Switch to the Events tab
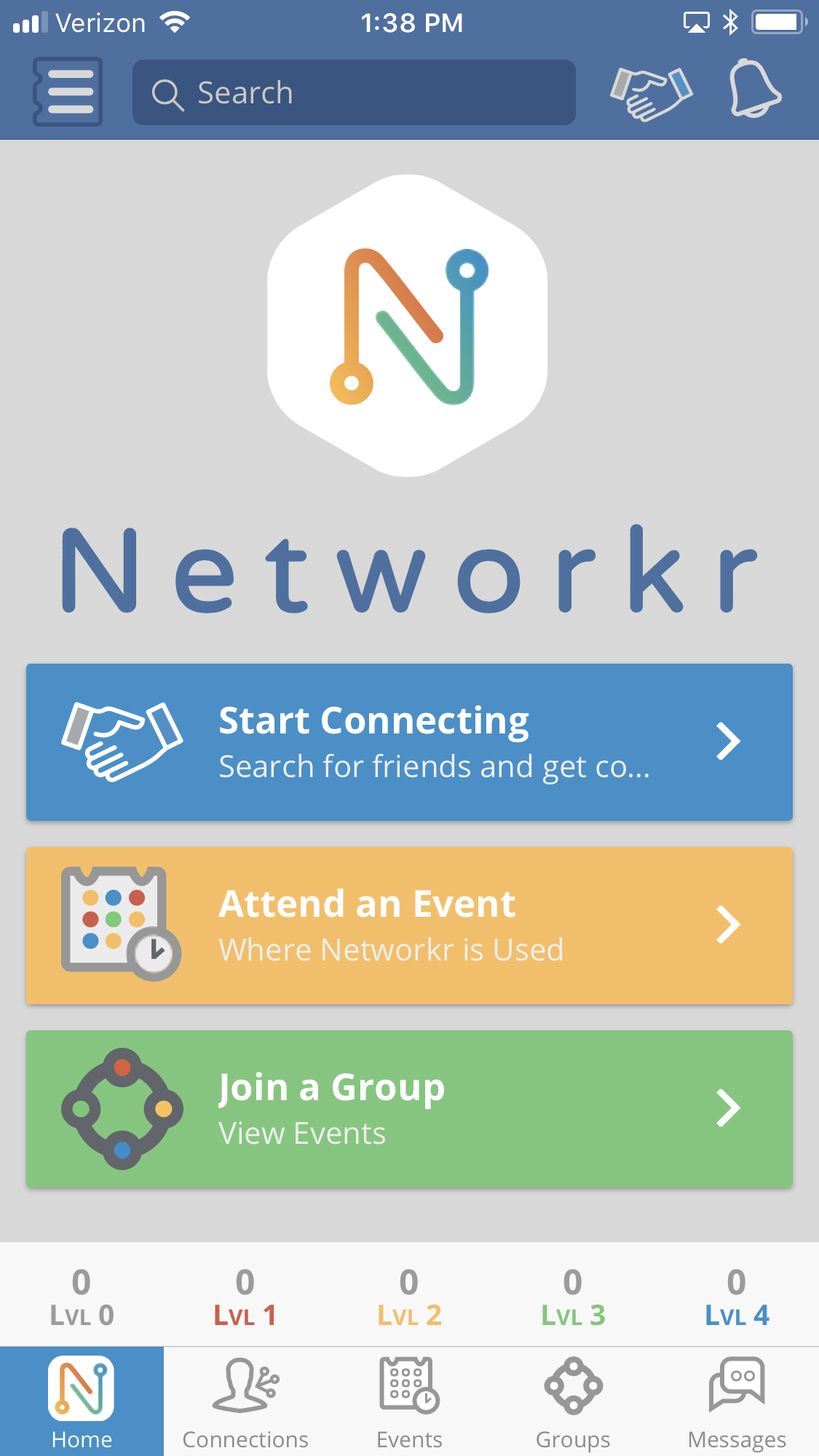819x1456 pixels. point(409,1401)
